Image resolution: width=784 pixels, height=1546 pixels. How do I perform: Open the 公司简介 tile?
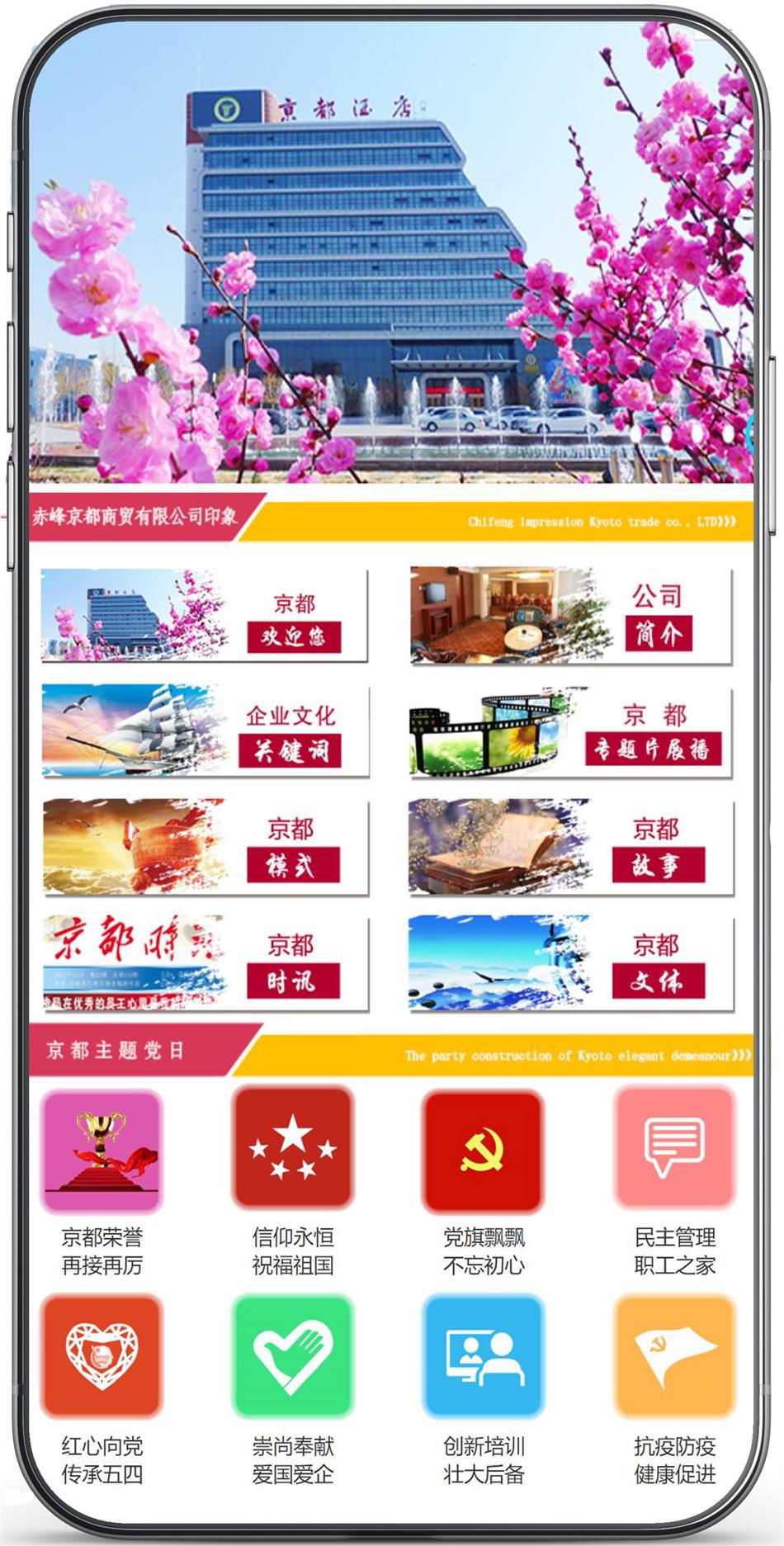[x=571, y=615]
